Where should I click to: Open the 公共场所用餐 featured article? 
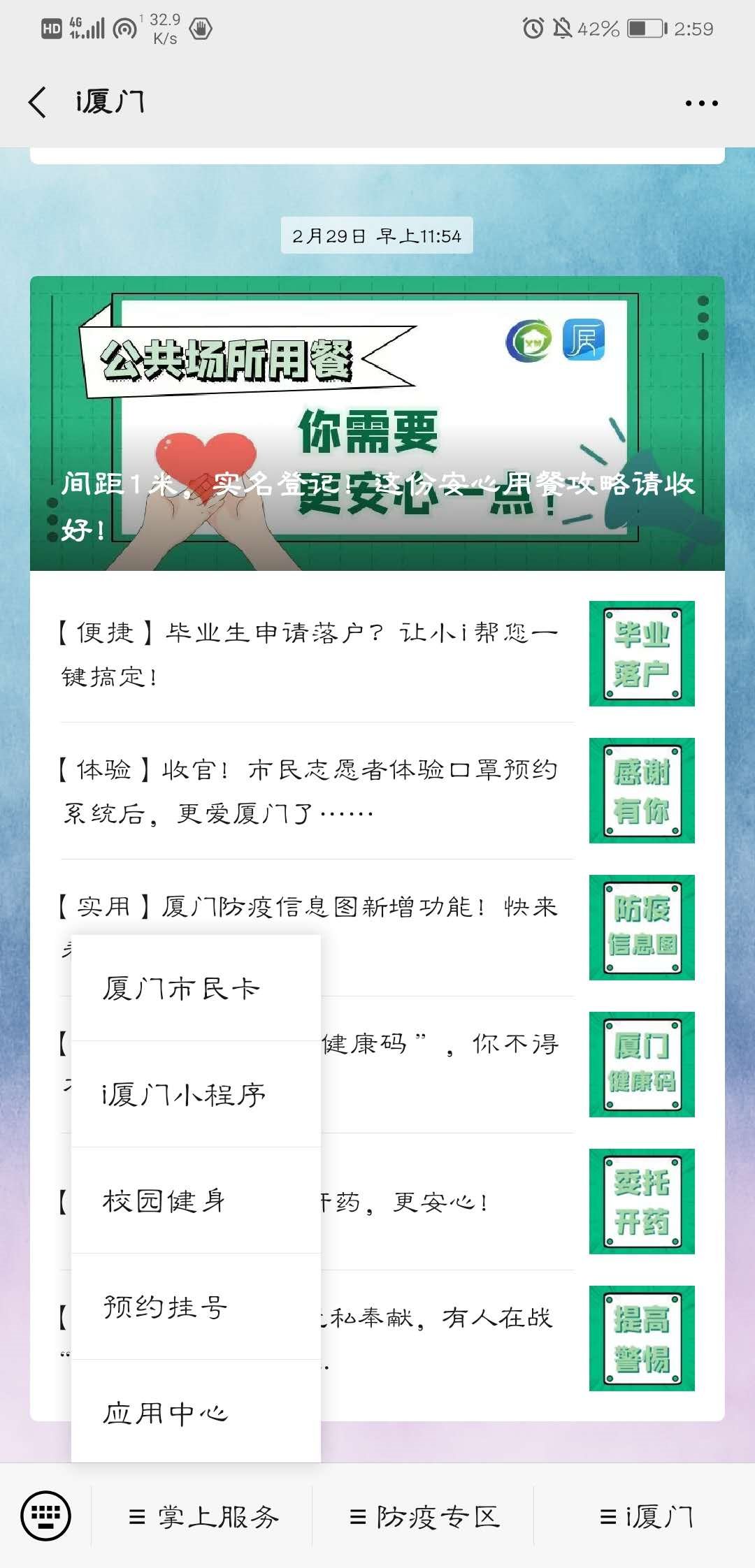coord(377,423)
